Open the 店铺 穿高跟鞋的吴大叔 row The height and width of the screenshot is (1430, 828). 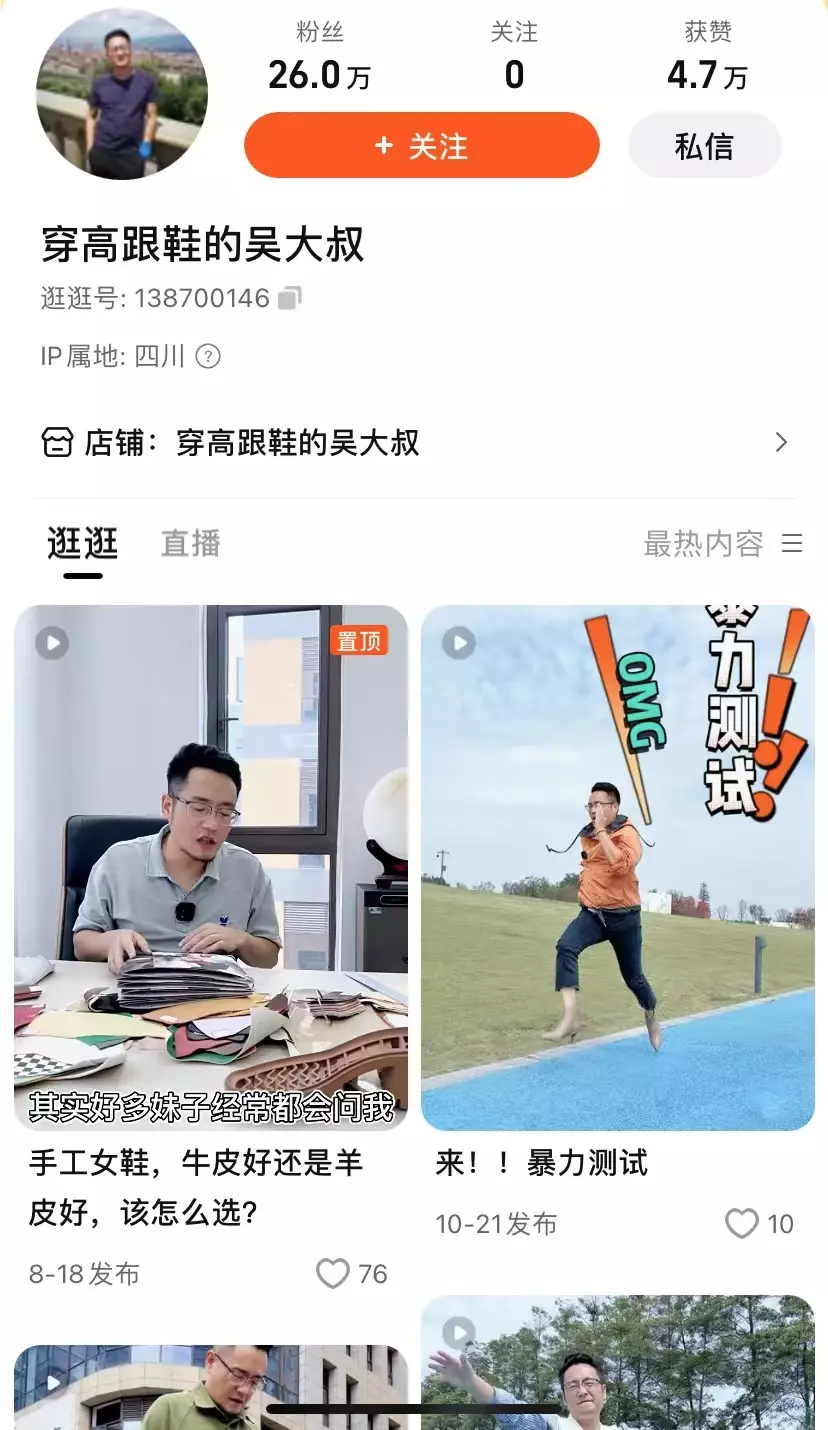click(x=414, y=443)
